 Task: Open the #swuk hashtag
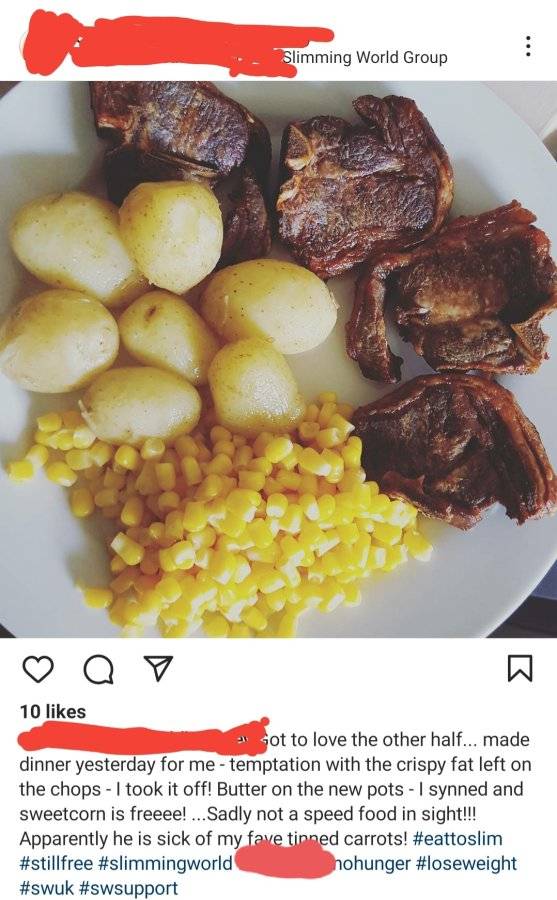[47, 888]
